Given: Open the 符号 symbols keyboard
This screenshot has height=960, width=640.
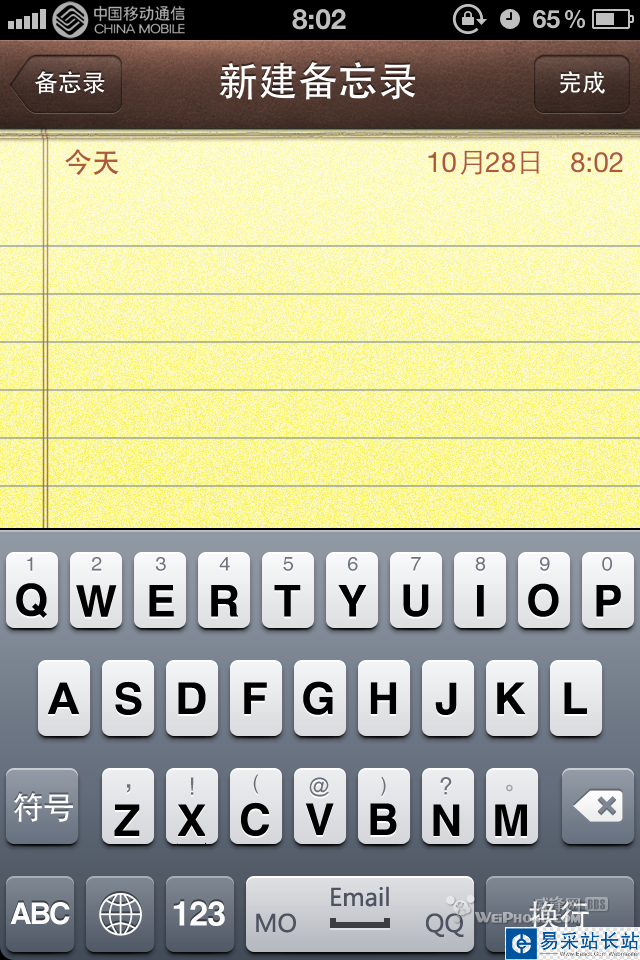Looking at the screenshot, I should point(42,807).
